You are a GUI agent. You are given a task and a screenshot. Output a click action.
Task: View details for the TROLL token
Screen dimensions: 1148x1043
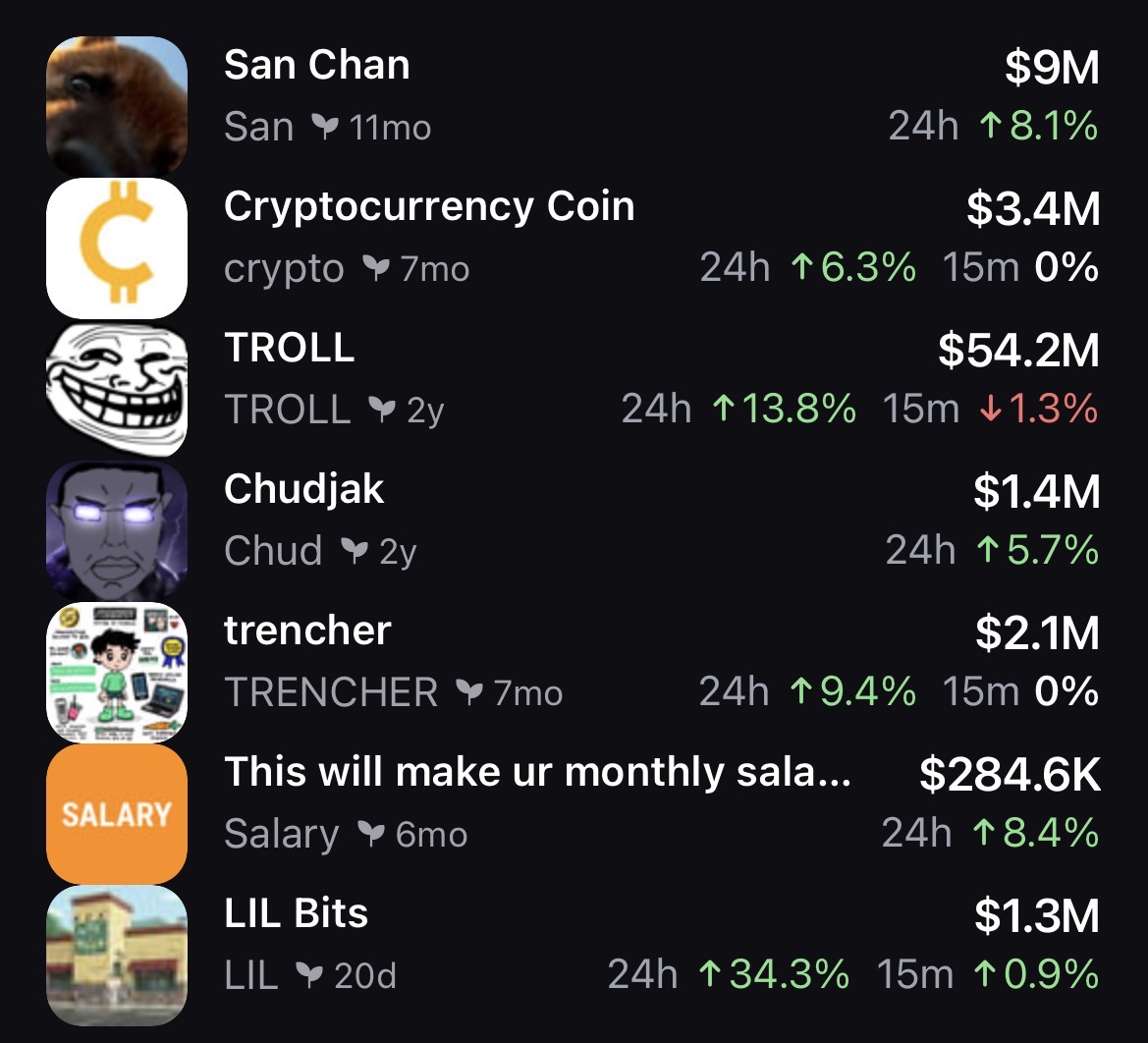[x=574, y=379]
